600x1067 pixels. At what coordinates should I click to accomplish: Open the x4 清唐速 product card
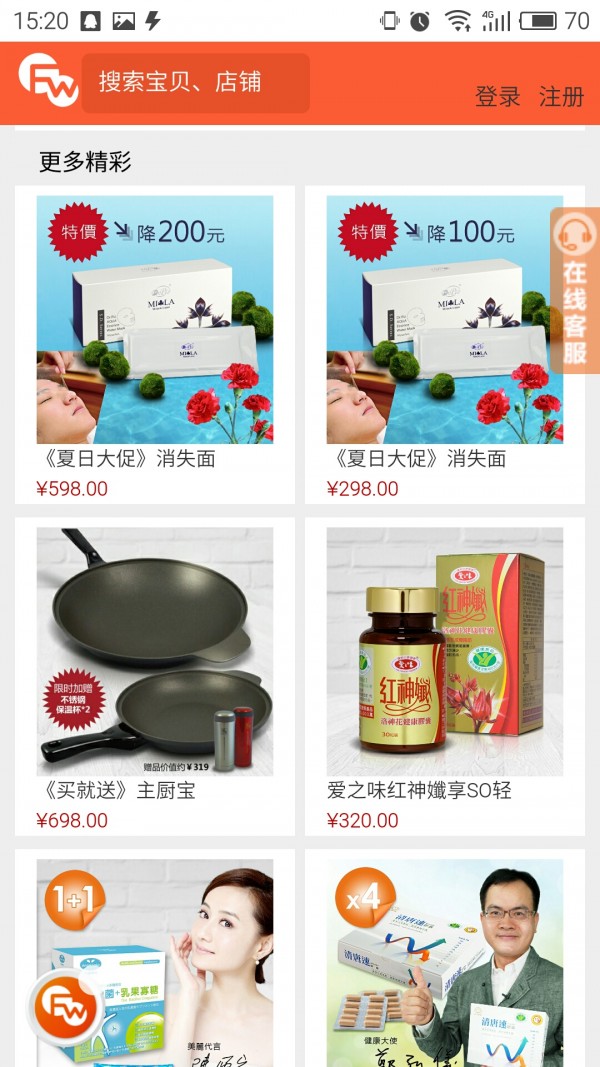point(445,962)
